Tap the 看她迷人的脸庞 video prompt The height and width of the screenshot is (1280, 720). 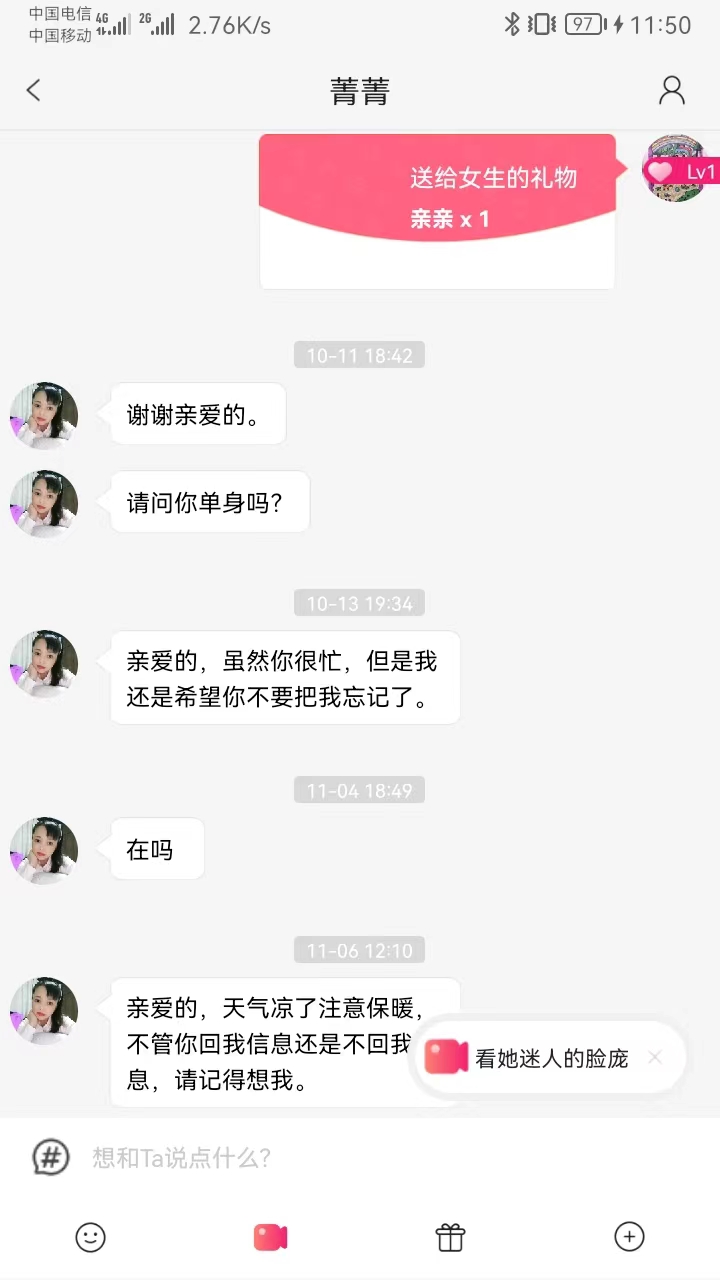coord(530,1058)
